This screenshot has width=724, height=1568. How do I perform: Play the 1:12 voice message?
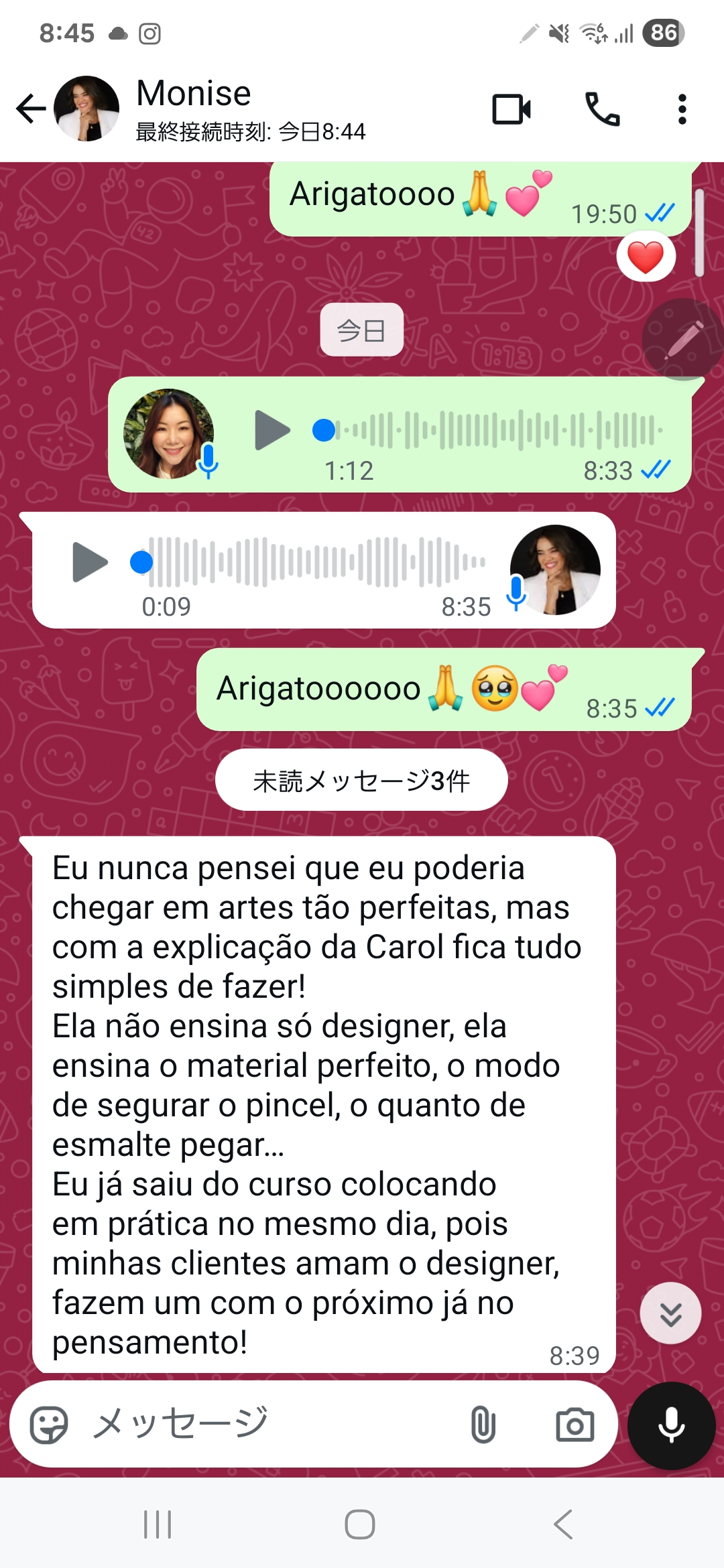pos(272,430)
